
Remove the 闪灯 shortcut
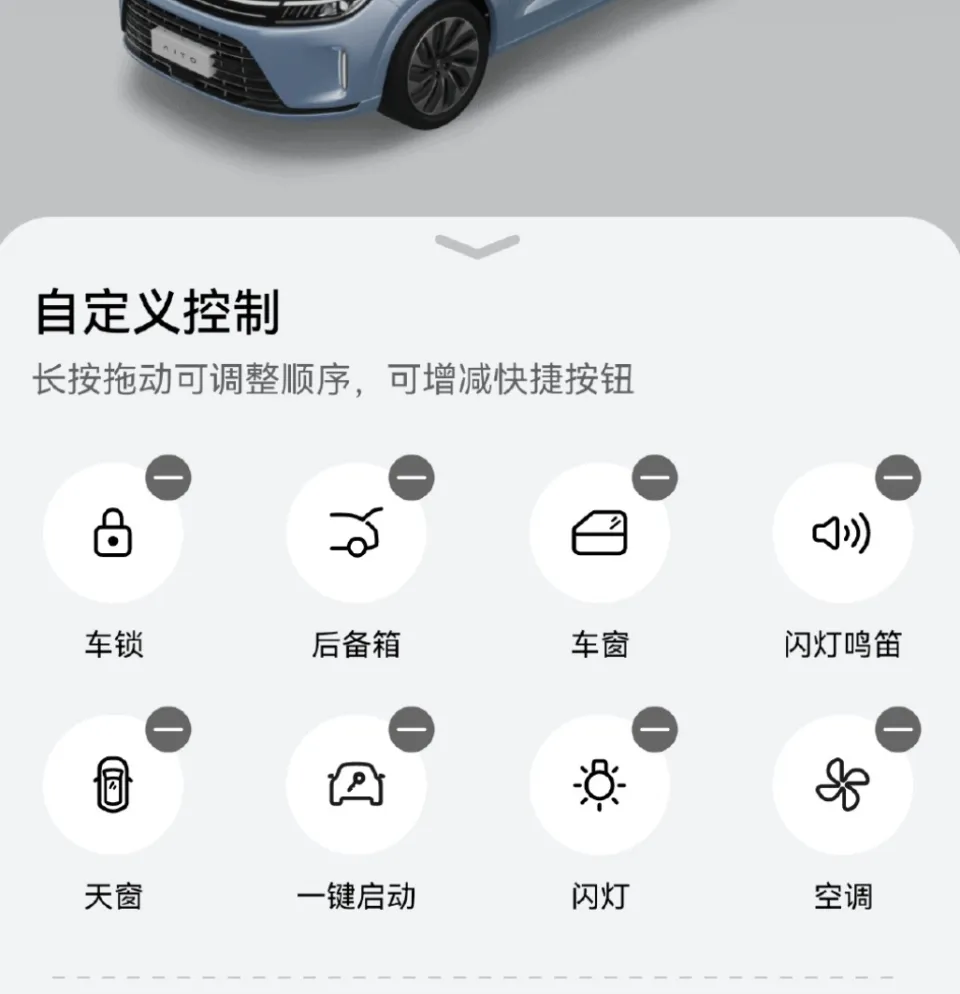tap(655, 729)
